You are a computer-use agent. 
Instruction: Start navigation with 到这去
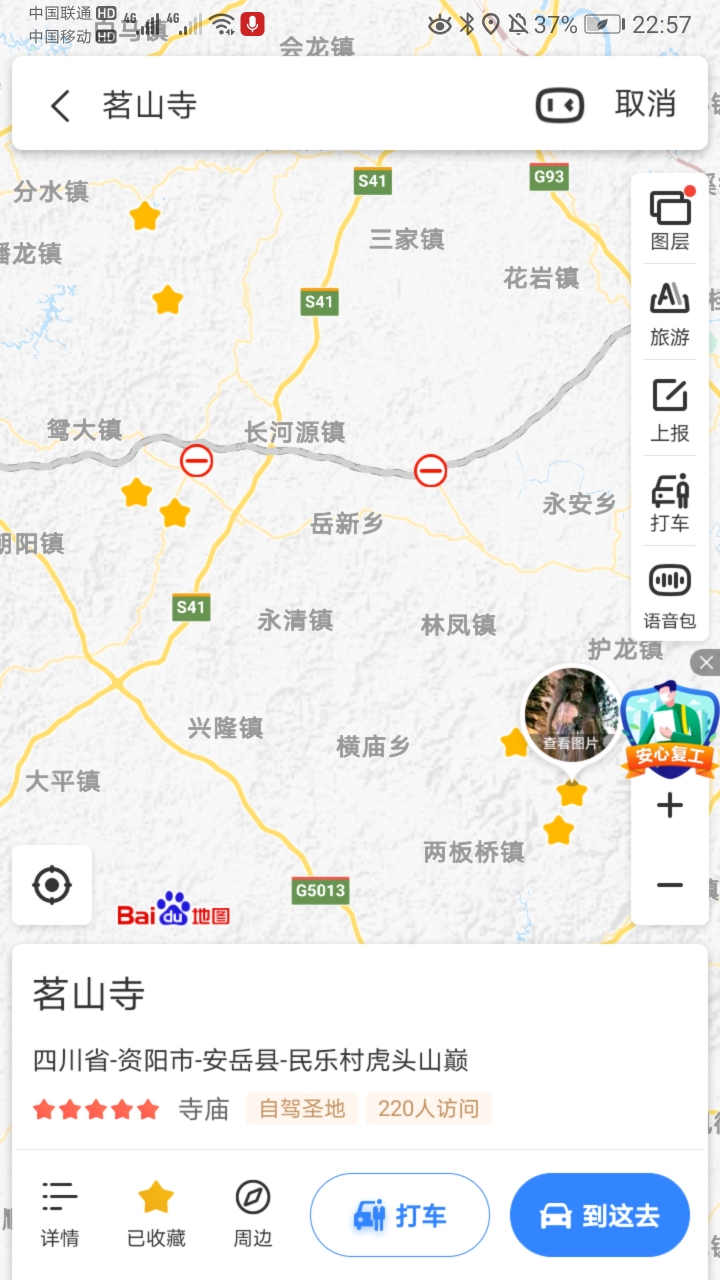tap(600, 1215)
